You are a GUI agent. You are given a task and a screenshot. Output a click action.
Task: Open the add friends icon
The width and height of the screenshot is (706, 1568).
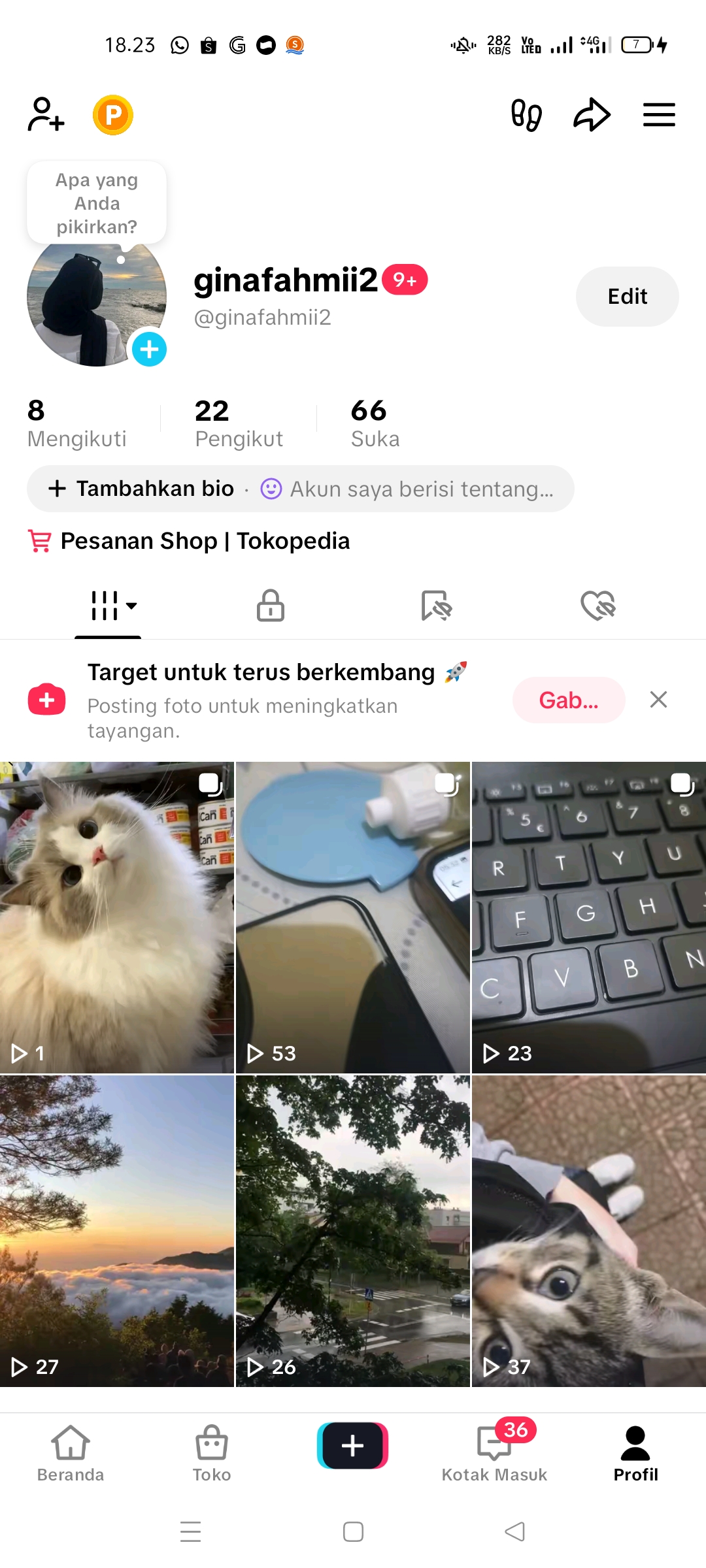[46, 115]
